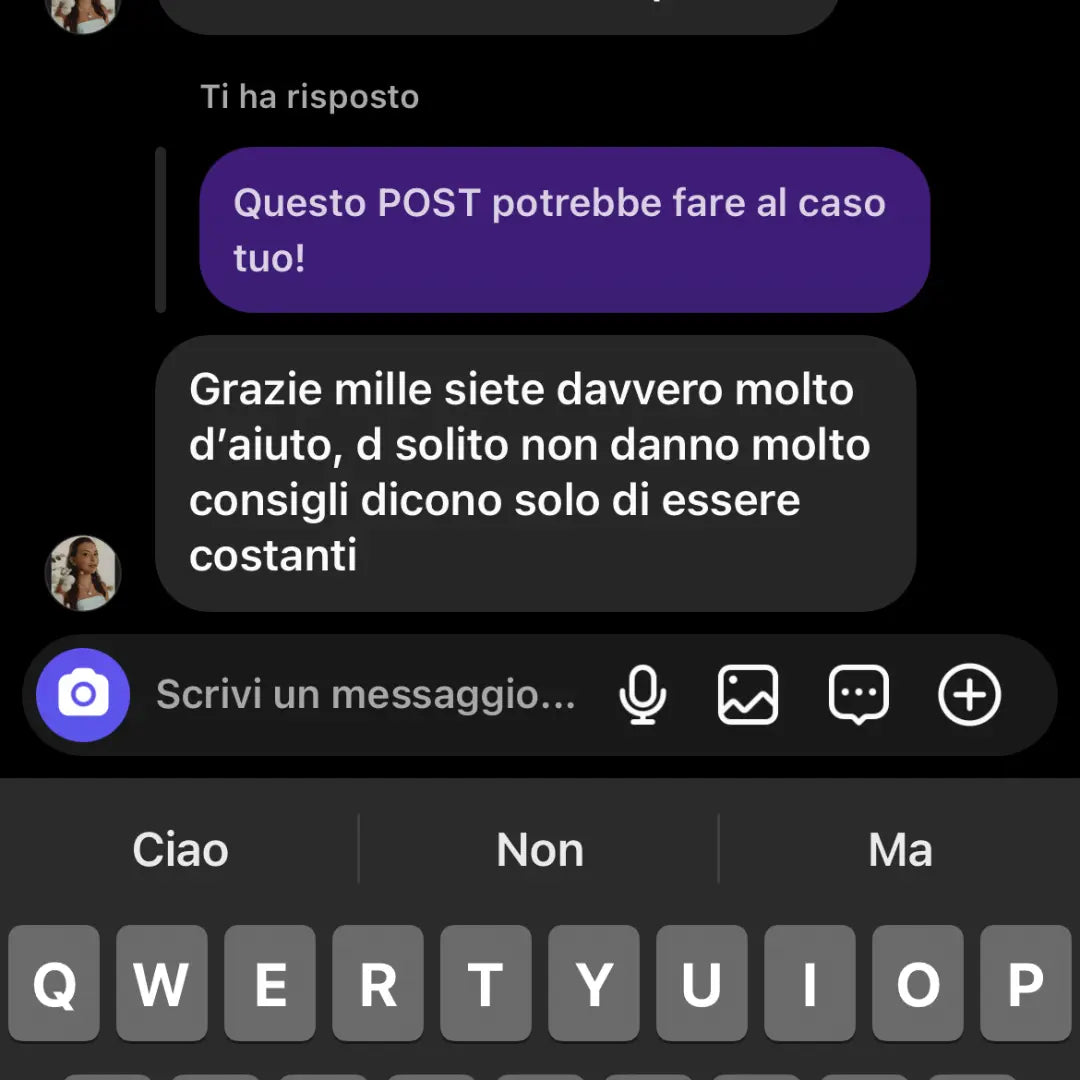
Task: Open the quick replies bubble icon
Action: (x=858, y=694)
